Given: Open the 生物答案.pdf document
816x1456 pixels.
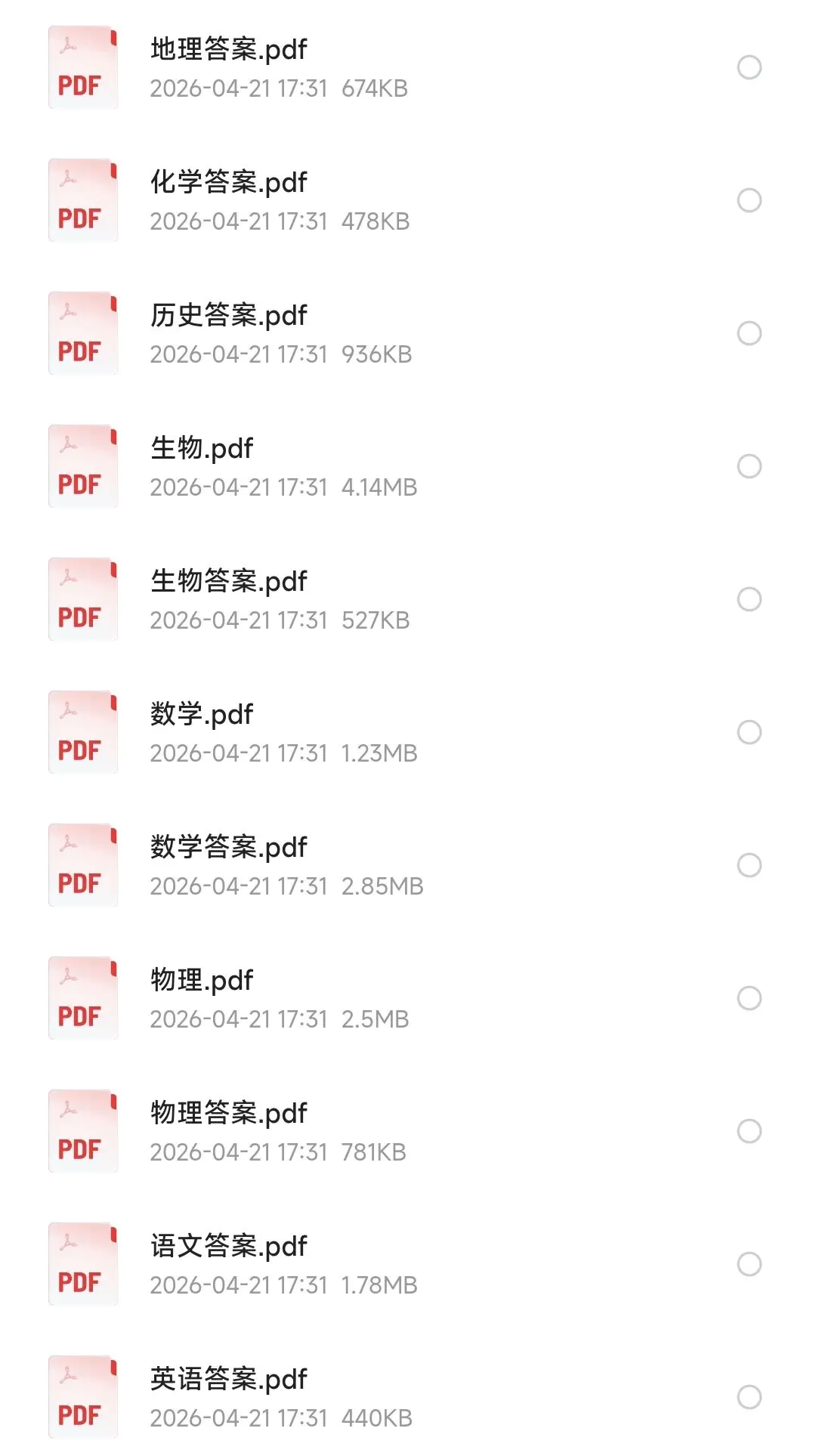Looking at the screenshot, I should click(x=228, y=582).
